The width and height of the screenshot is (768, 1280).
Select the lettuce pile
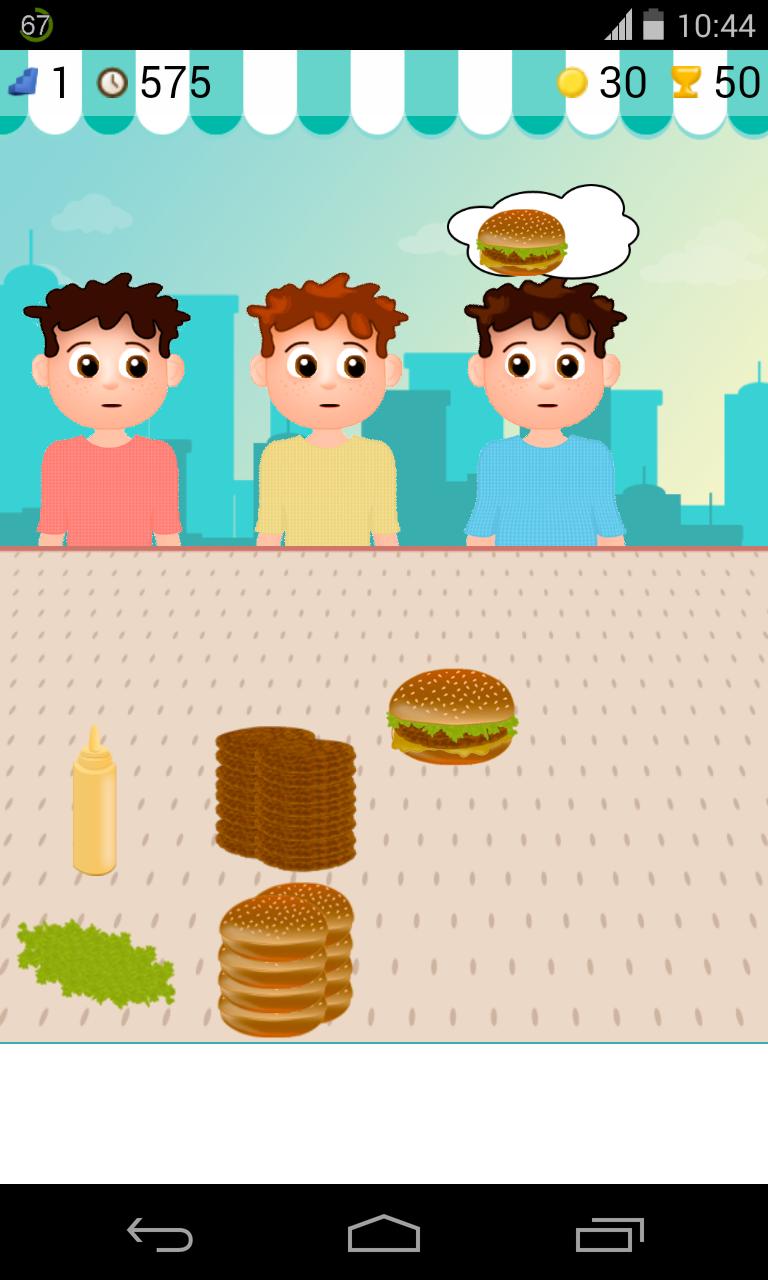(96, 964)
